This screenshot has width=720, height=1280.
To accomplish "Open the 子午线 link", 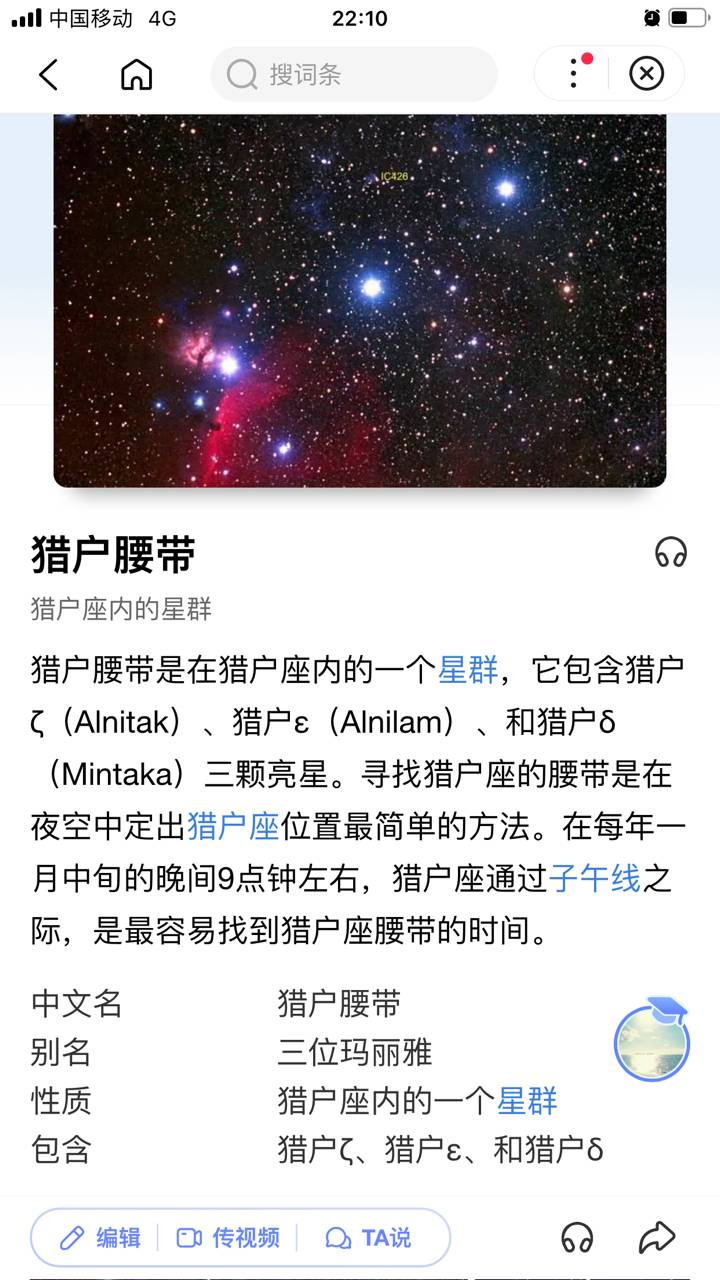I will point(595,878).
